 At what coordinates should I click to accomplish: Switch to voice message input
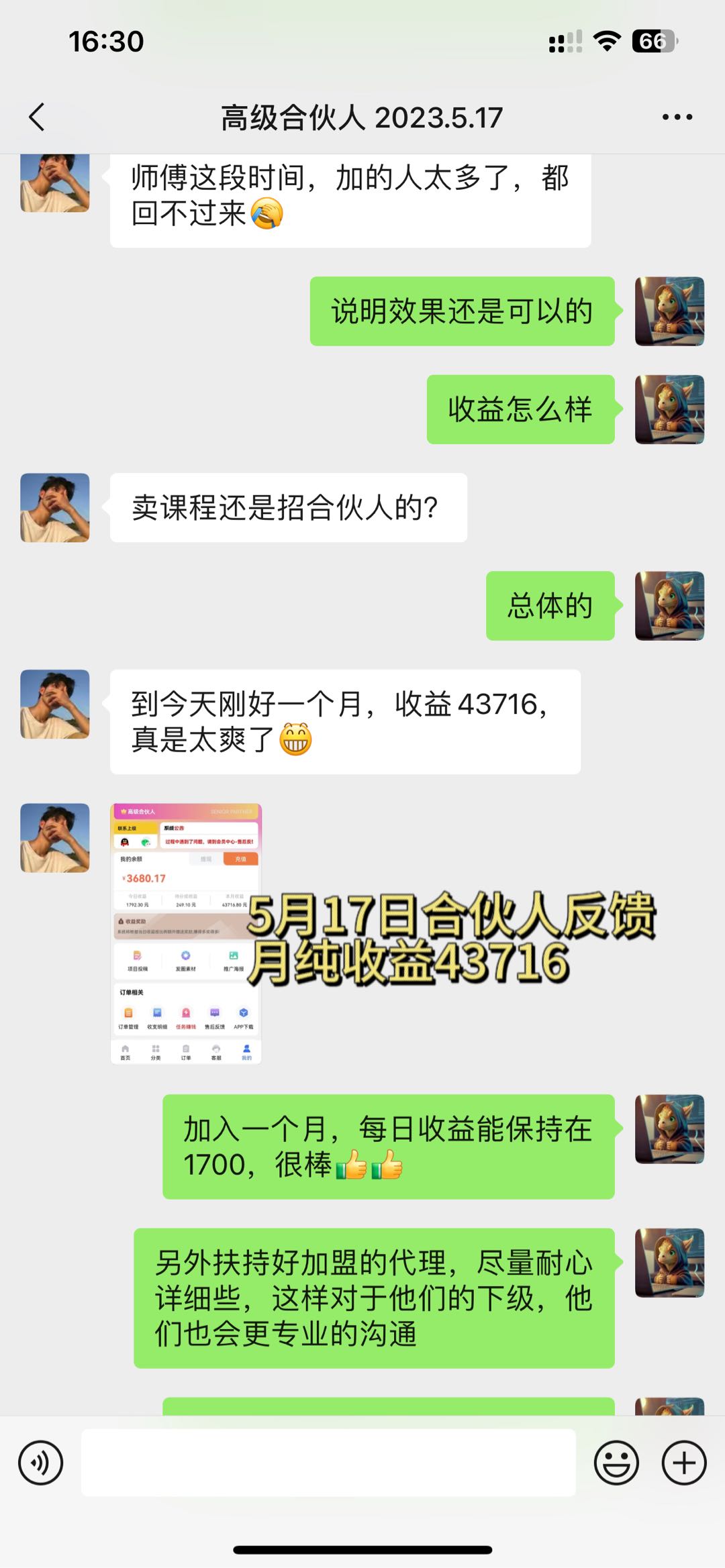click(41, 1463)
